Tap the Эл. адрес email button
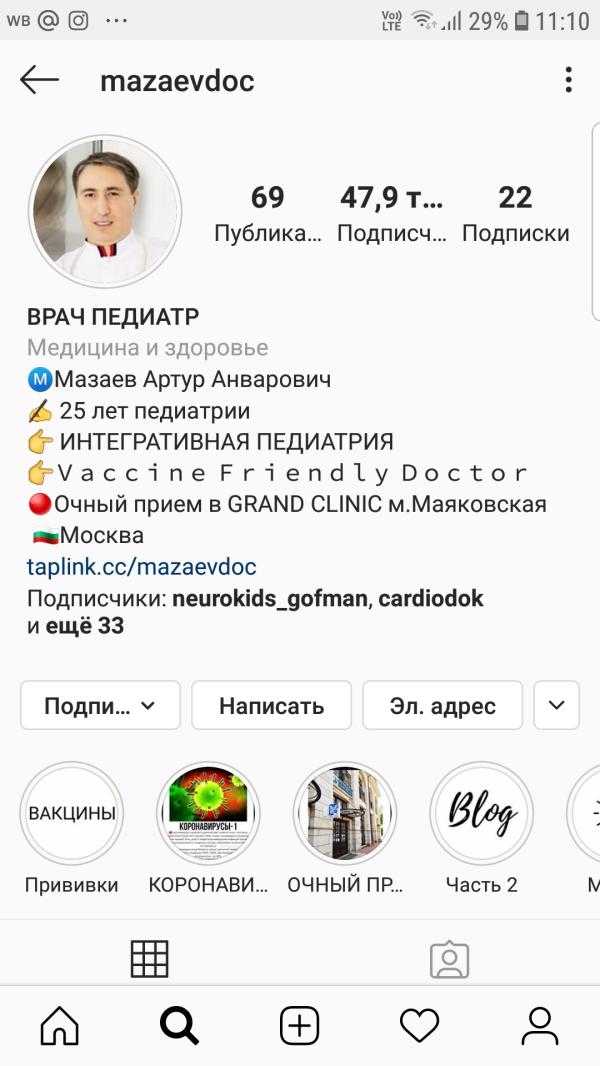The height and width of the screenshot is (1066, 600). tap(442, 706)
